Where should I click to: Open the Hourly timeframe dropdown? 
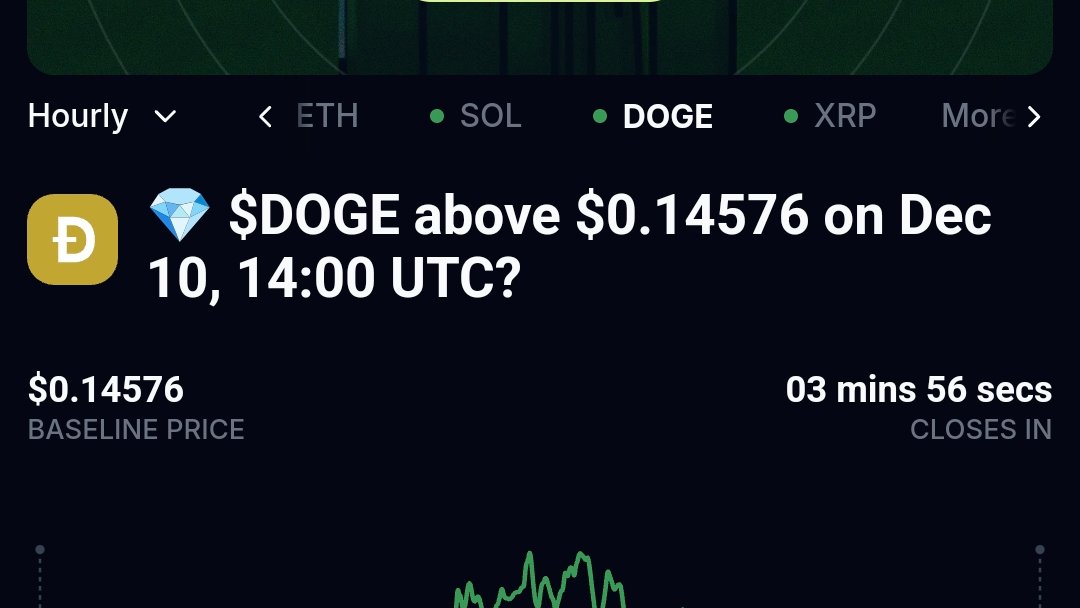pyautogui.click(x=102, y=117)
